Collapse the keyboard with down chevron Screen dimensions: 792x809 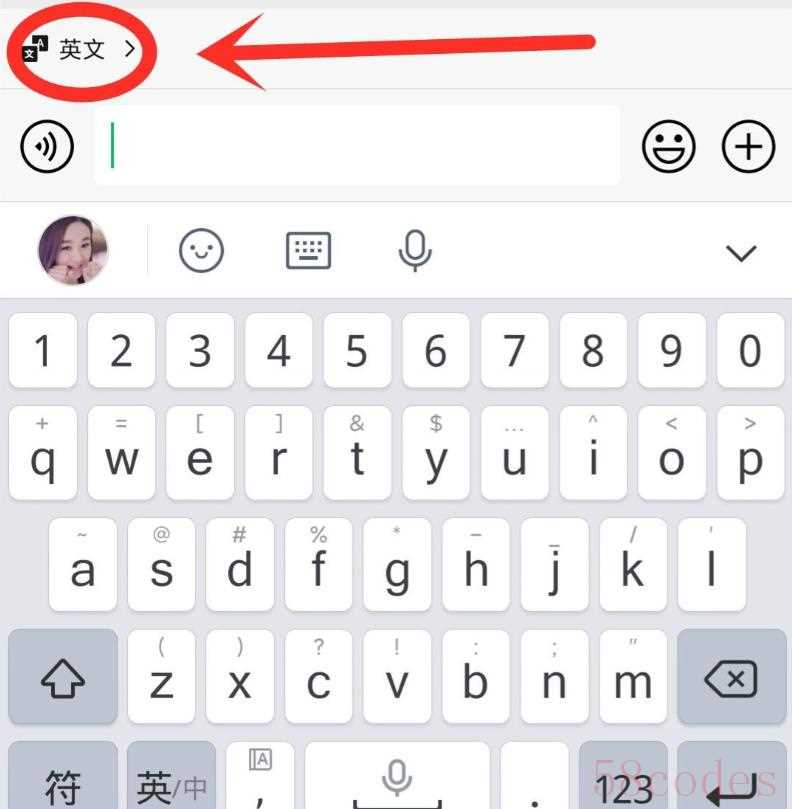[x=741, y=253]
